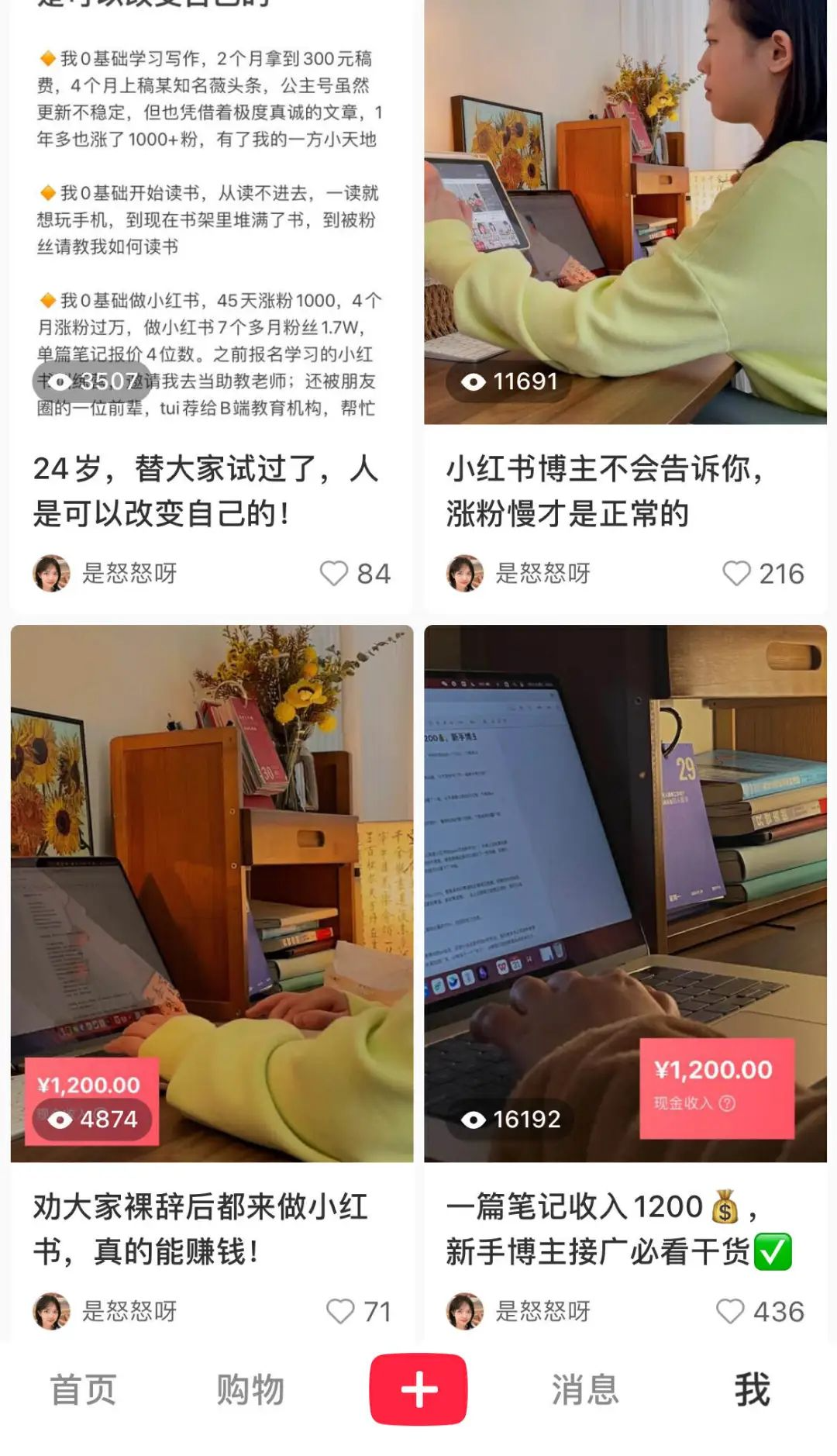Open the note "一篇笔记收入1200"
The image size is (837, 1456).
coord(618,1228)
